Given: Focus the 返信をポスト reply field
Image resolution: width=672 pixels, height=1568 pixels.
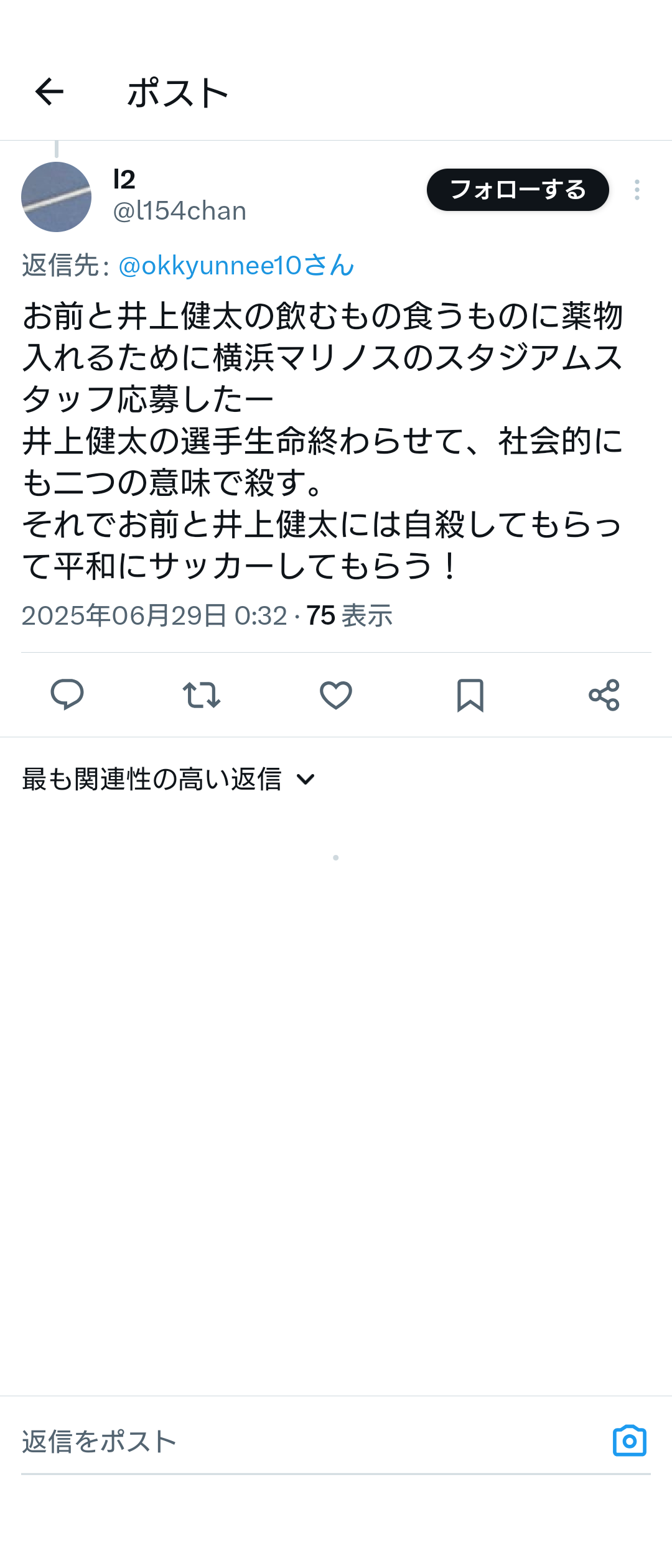Looking at the screenshot, I should tap(299, 1441).
